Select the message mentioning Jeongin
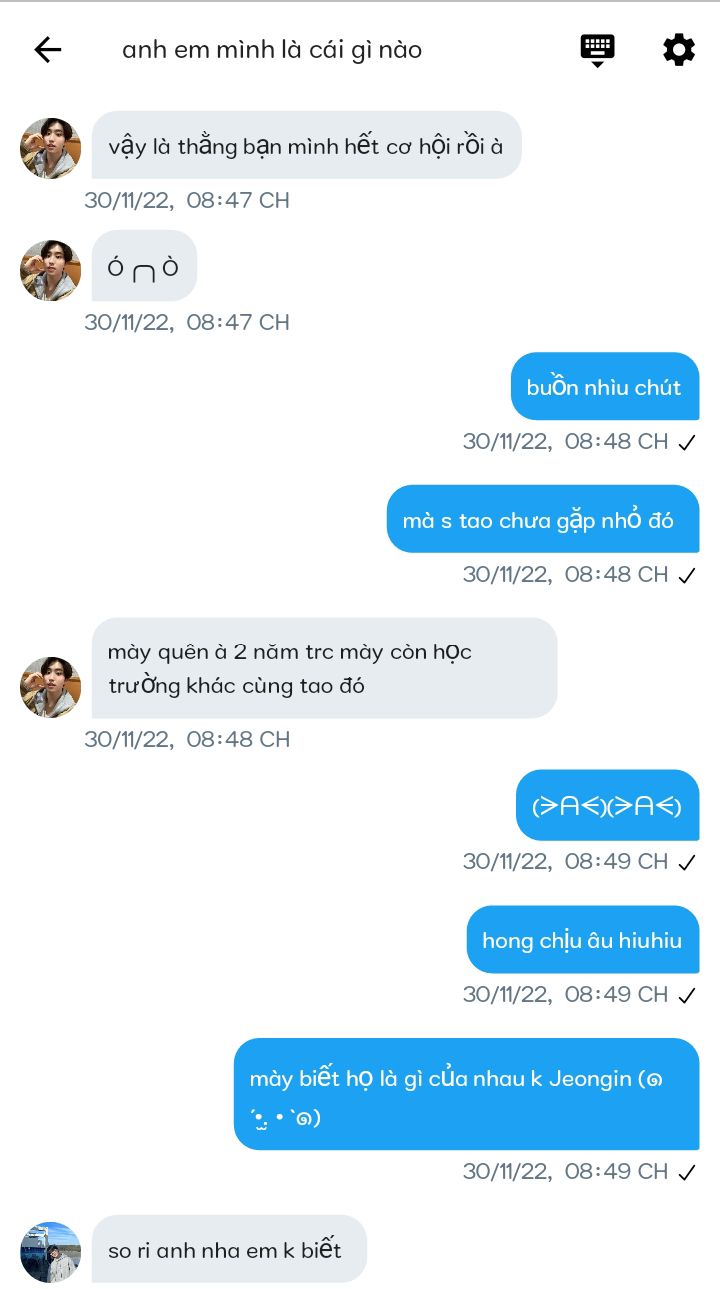The image size is (720, 1289). coord(466,1095)
